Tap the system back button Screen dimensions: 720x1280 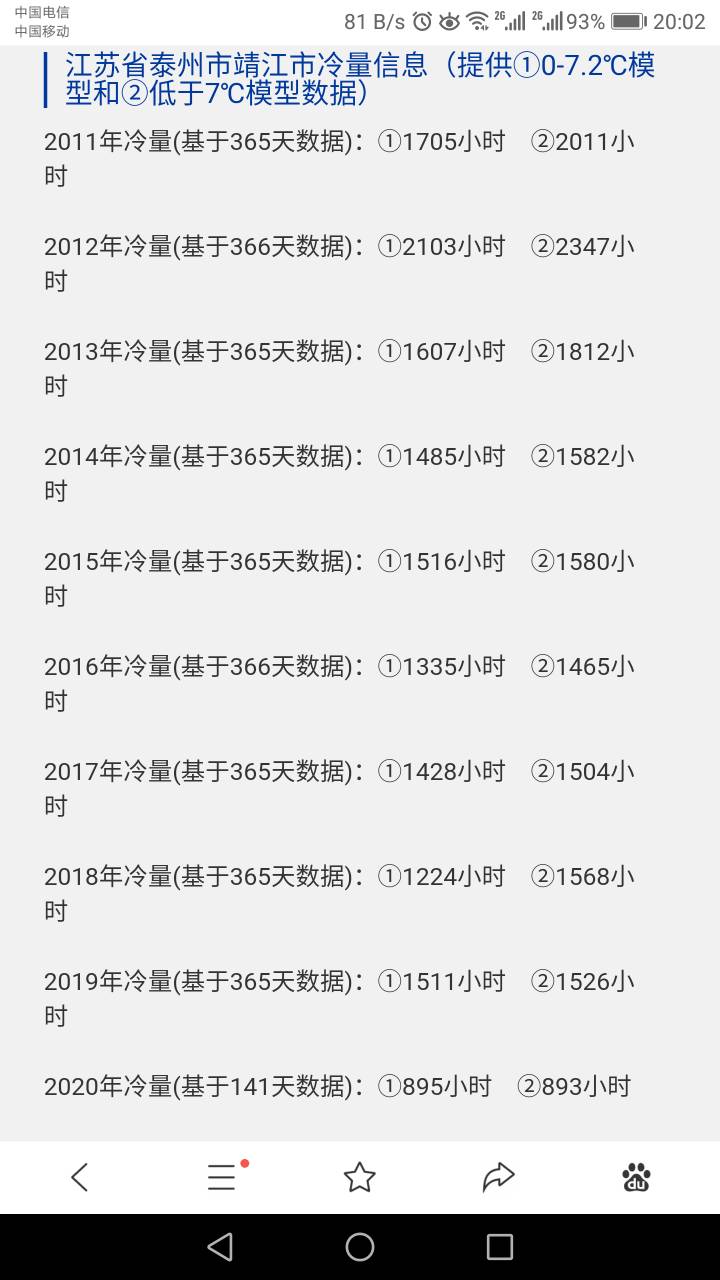220,1246
